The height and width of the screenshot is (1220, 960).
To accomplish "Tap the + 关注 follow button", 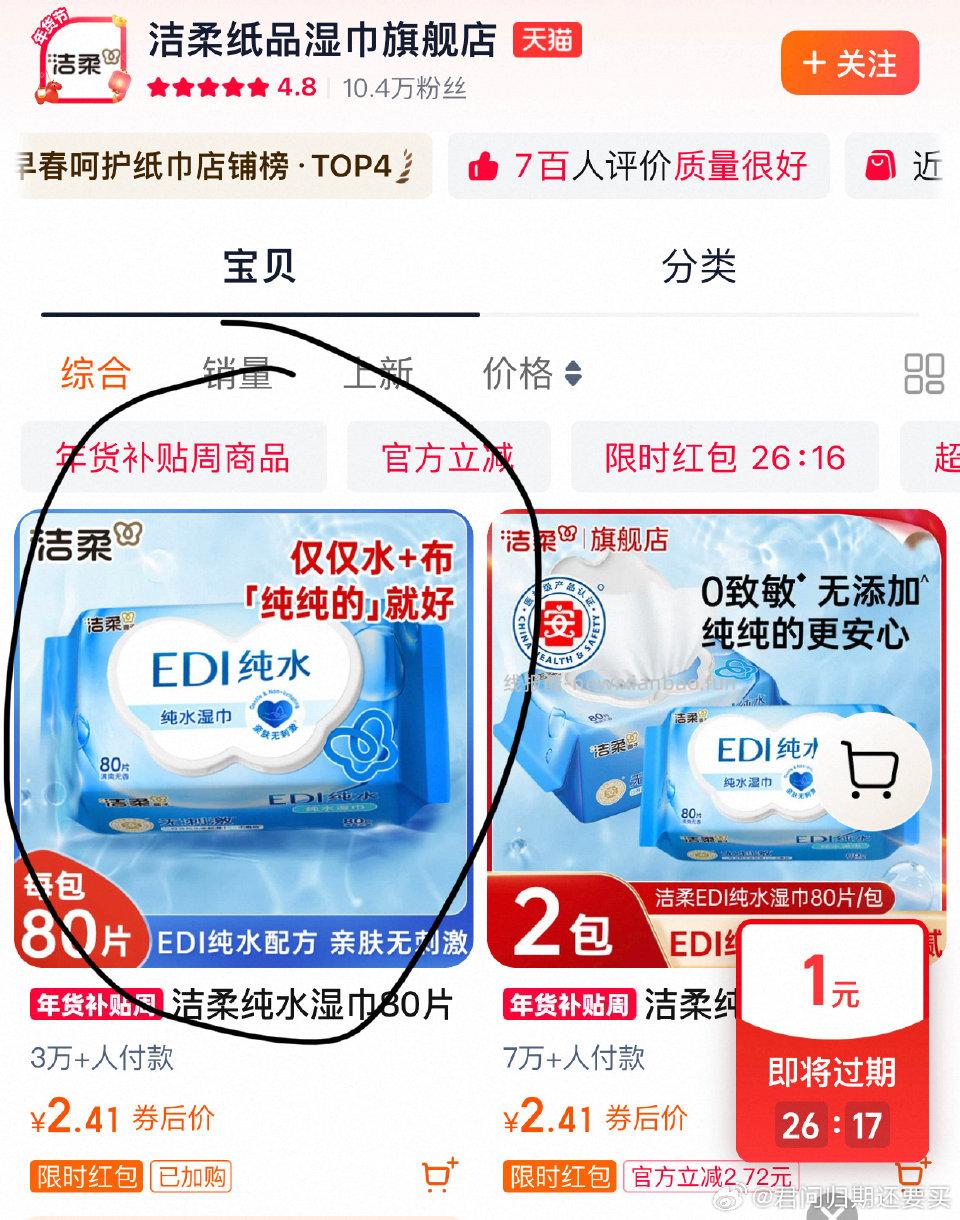I will pyautogui.click(x=849, y=62).
